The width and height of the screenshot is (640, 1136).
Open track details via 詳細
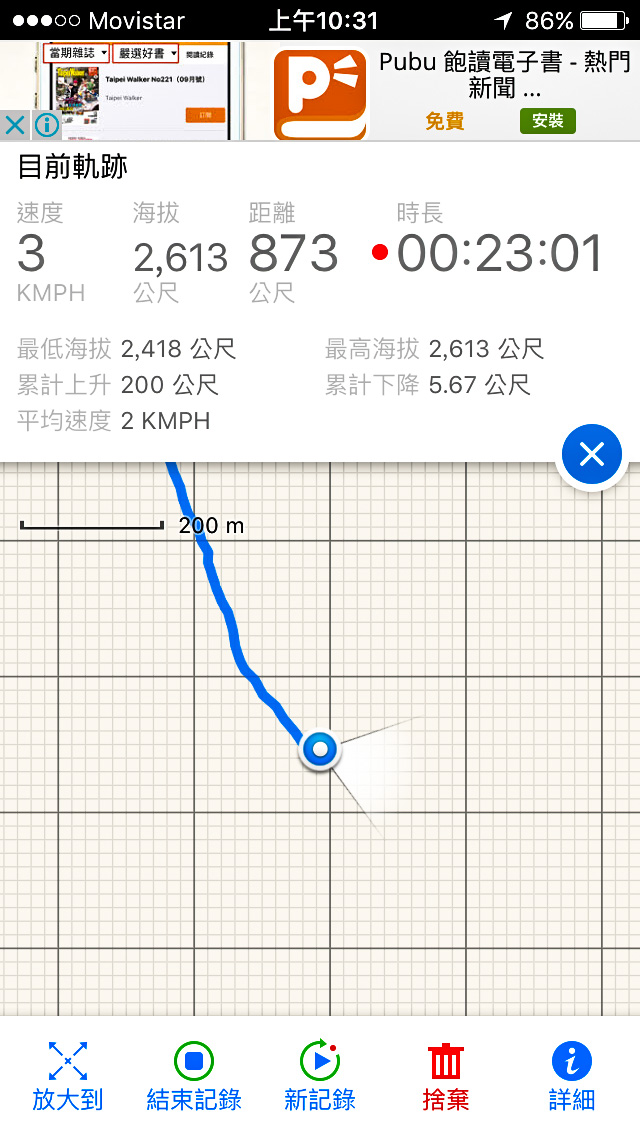click(x=572, y=1075)
